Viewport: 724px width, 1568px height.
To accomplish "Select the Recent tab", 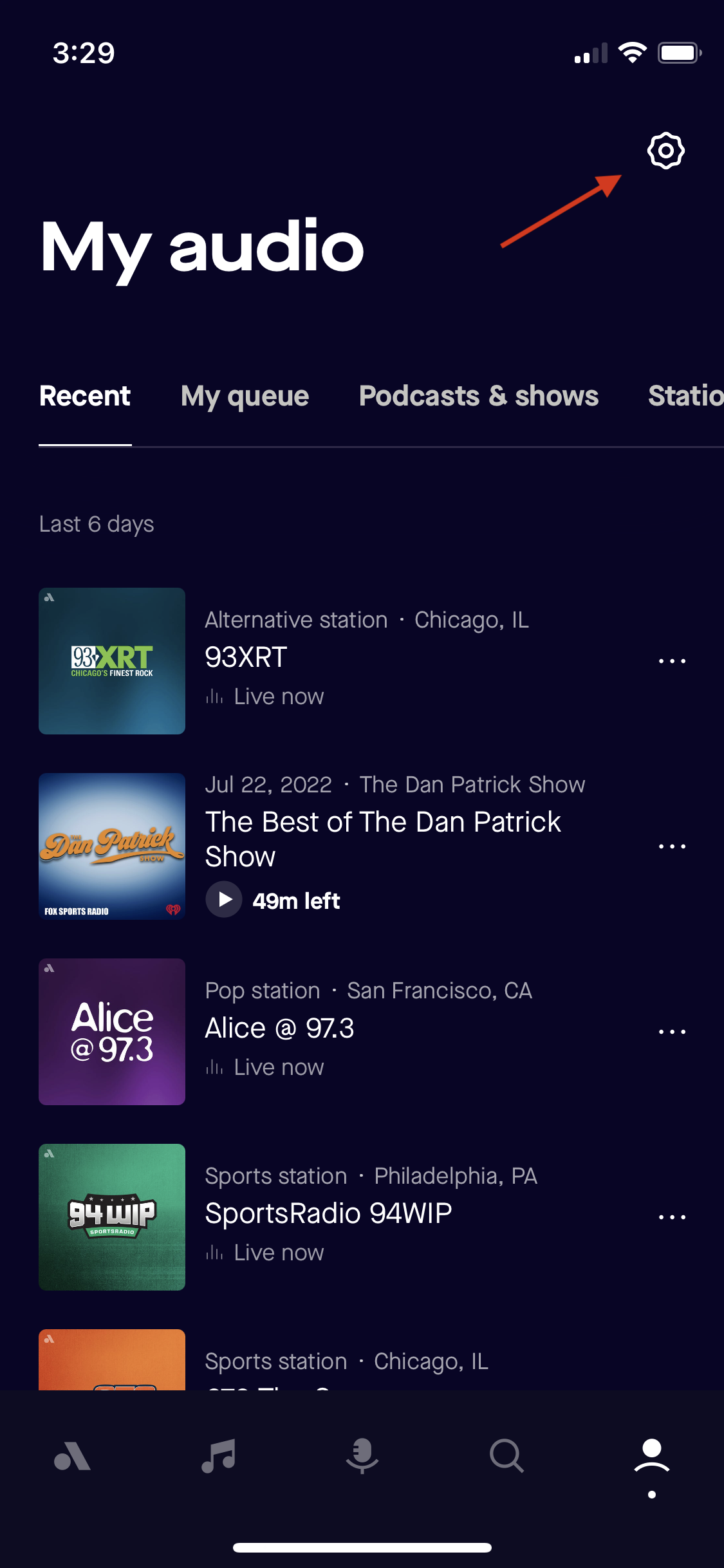I will [x=85, y=396].
